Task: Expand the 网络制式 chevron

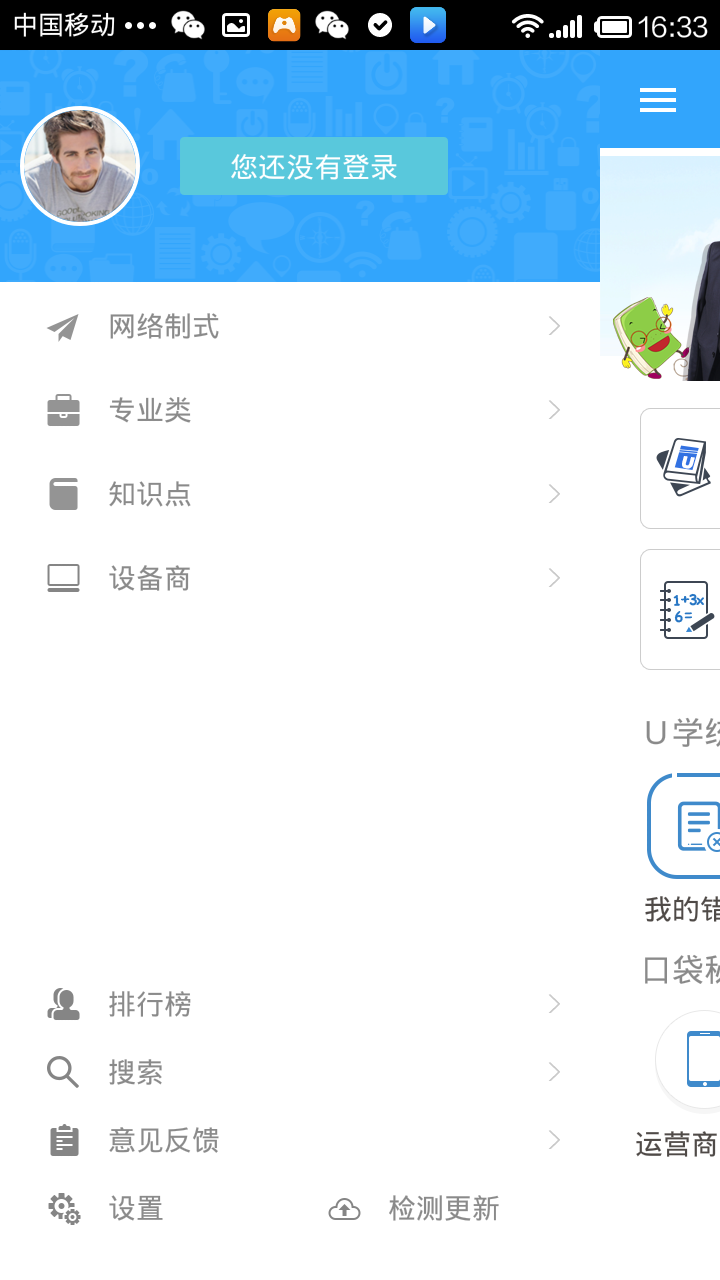Action: [553, 325]
